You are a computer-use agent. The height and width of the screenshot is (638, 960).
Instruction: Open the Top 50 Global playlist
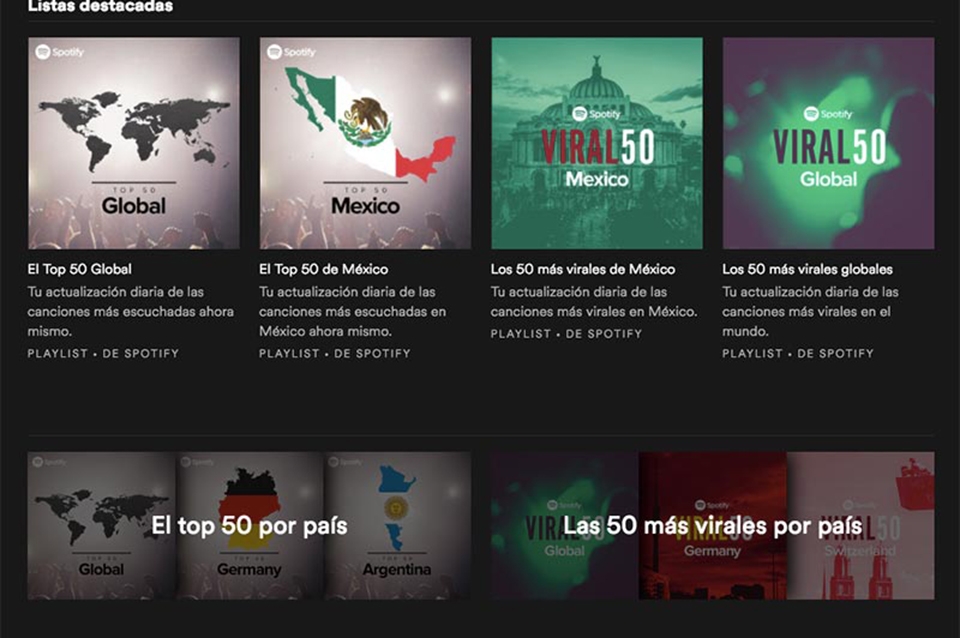tap(133, 143)
